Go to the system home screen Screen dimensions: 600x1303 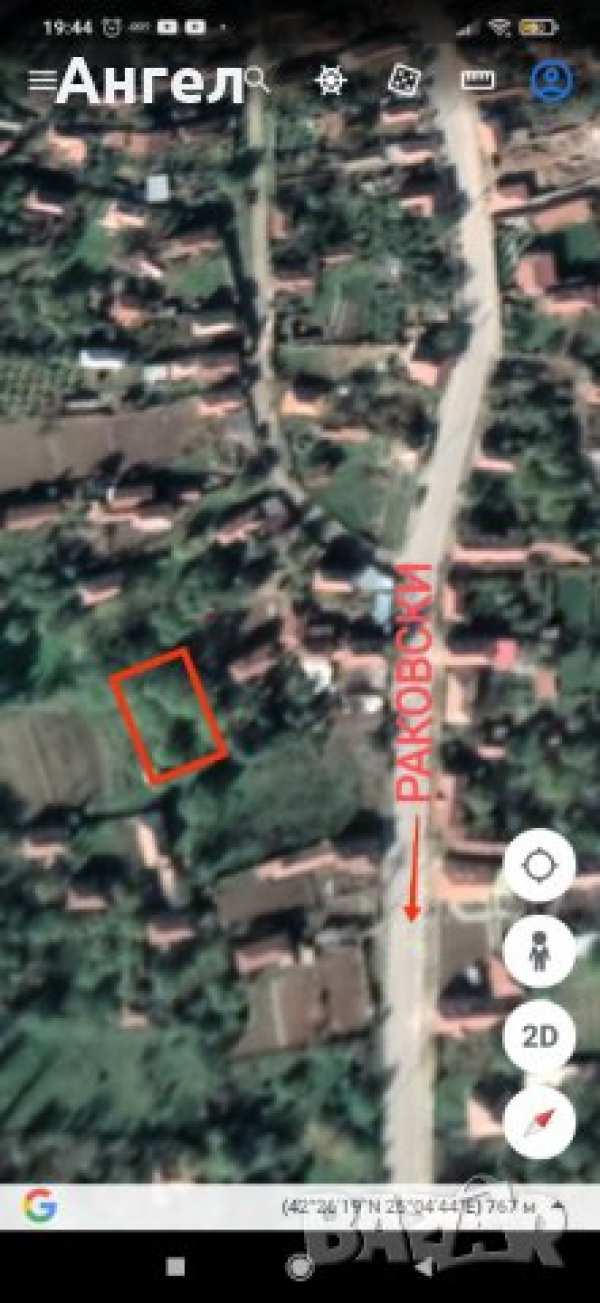(x=299, y=1266)
